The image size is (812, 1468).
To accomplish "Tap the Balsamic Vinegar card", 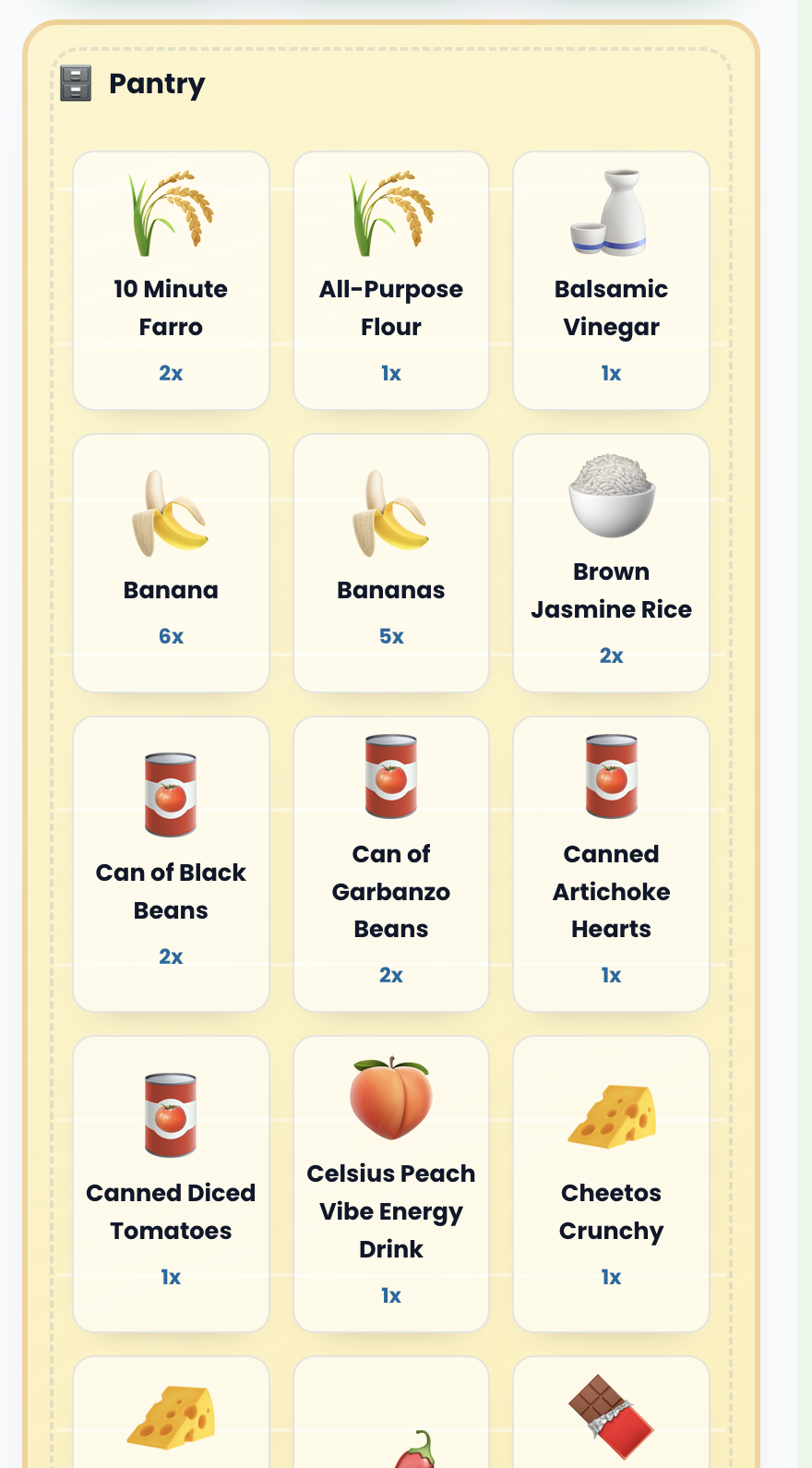I will click(611, 281).
